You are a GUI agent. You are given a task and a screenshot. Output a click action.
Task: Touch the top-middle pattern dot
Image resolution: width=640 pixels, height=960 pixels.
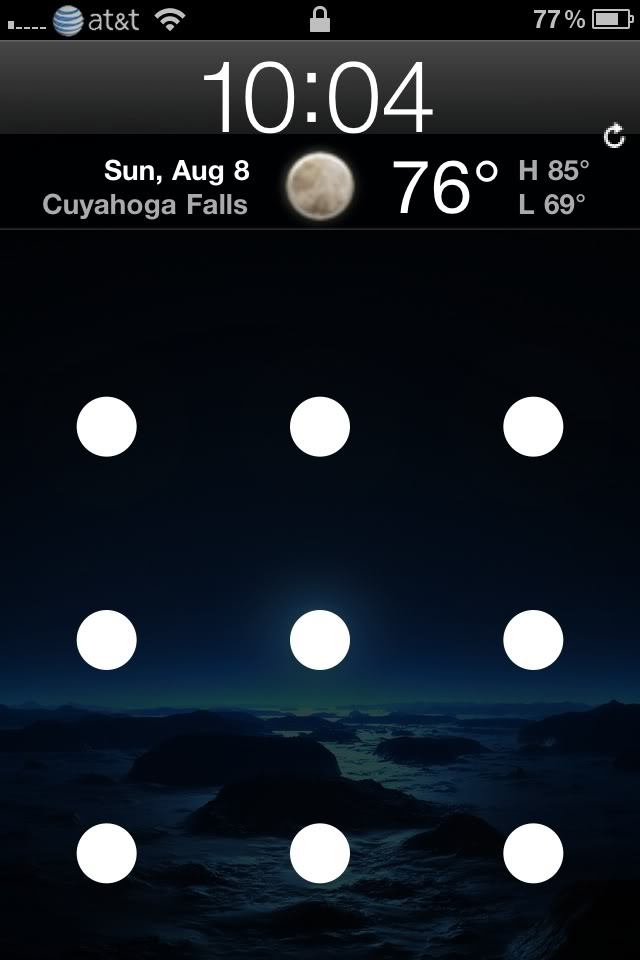(x=320, y=427)
